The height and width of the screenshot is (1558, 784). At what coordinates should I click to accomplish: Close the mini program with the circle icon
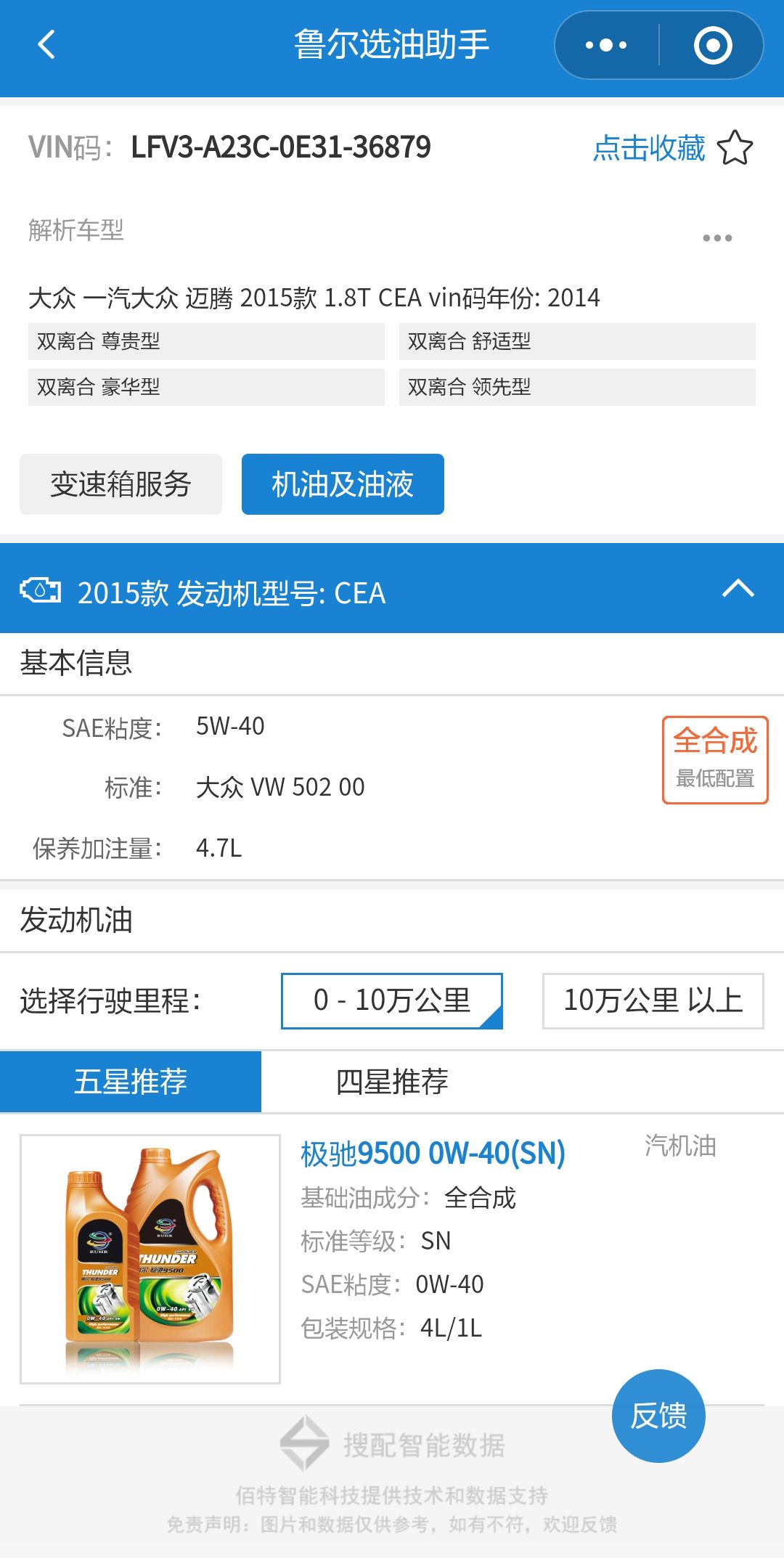[713, 45]
